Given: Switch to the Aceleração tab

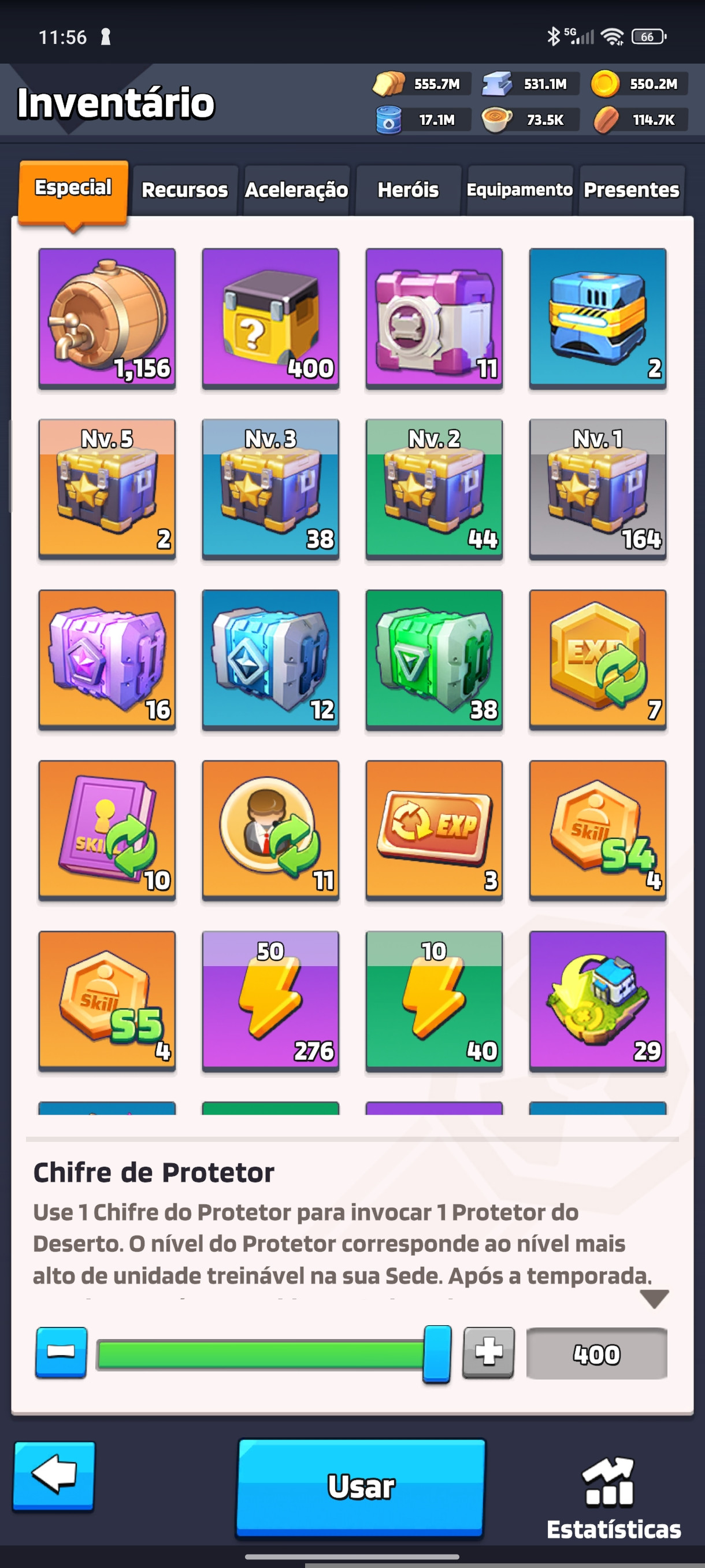Looking at the screenshot, I should click(x=296, y=190).
